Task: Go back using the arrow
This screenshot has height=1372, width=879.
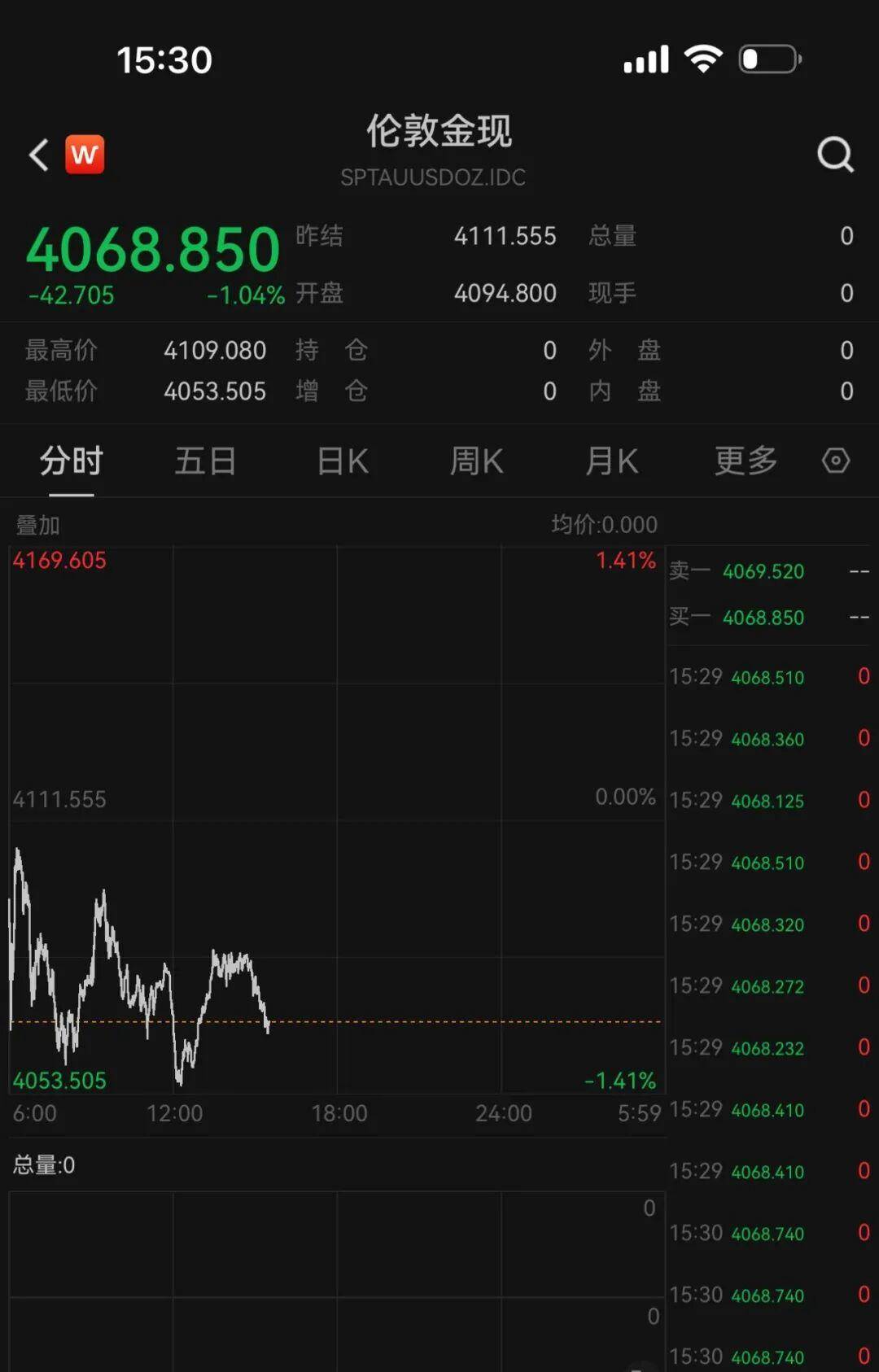Action: point(39,155)
